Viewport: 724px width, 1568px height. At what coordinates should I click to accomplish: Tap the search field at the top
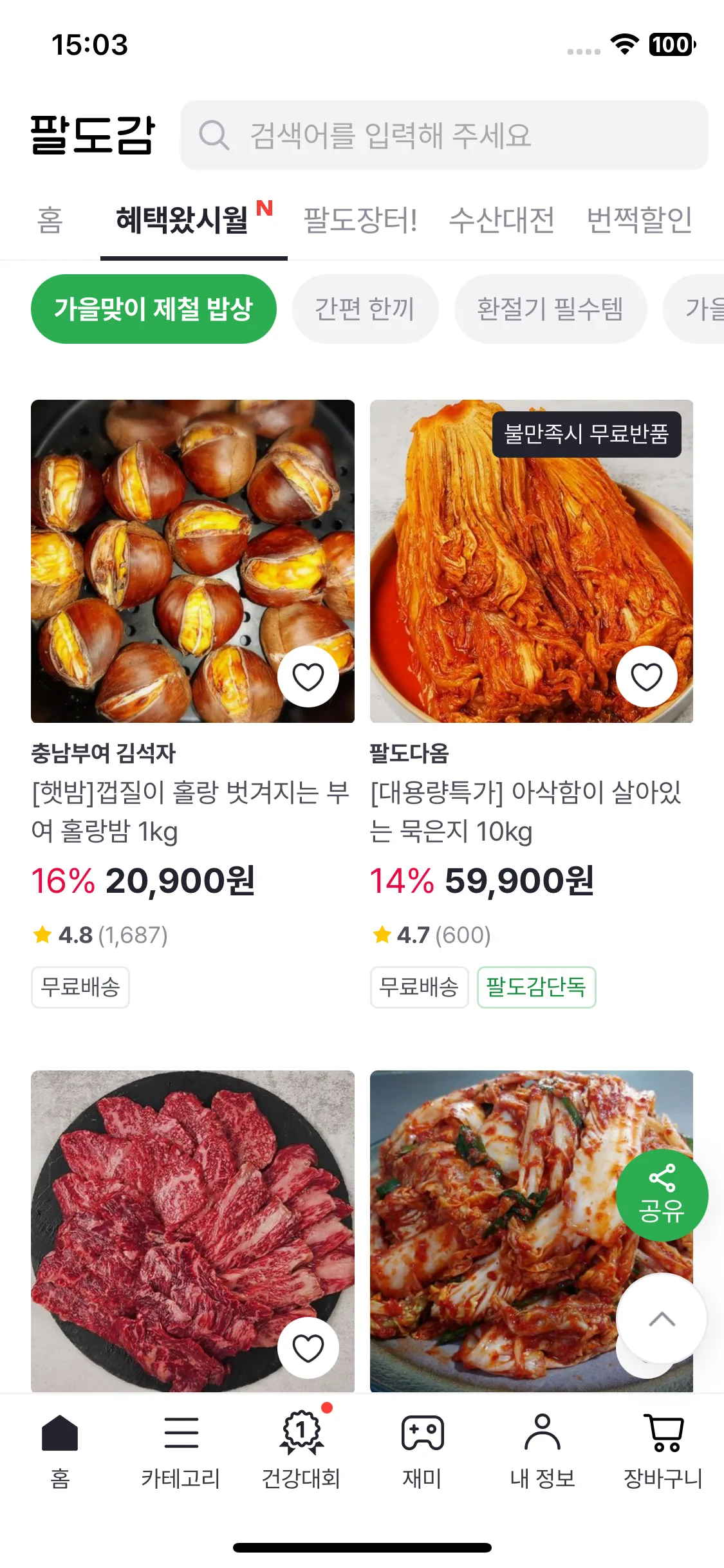click(x=444, y=135)
